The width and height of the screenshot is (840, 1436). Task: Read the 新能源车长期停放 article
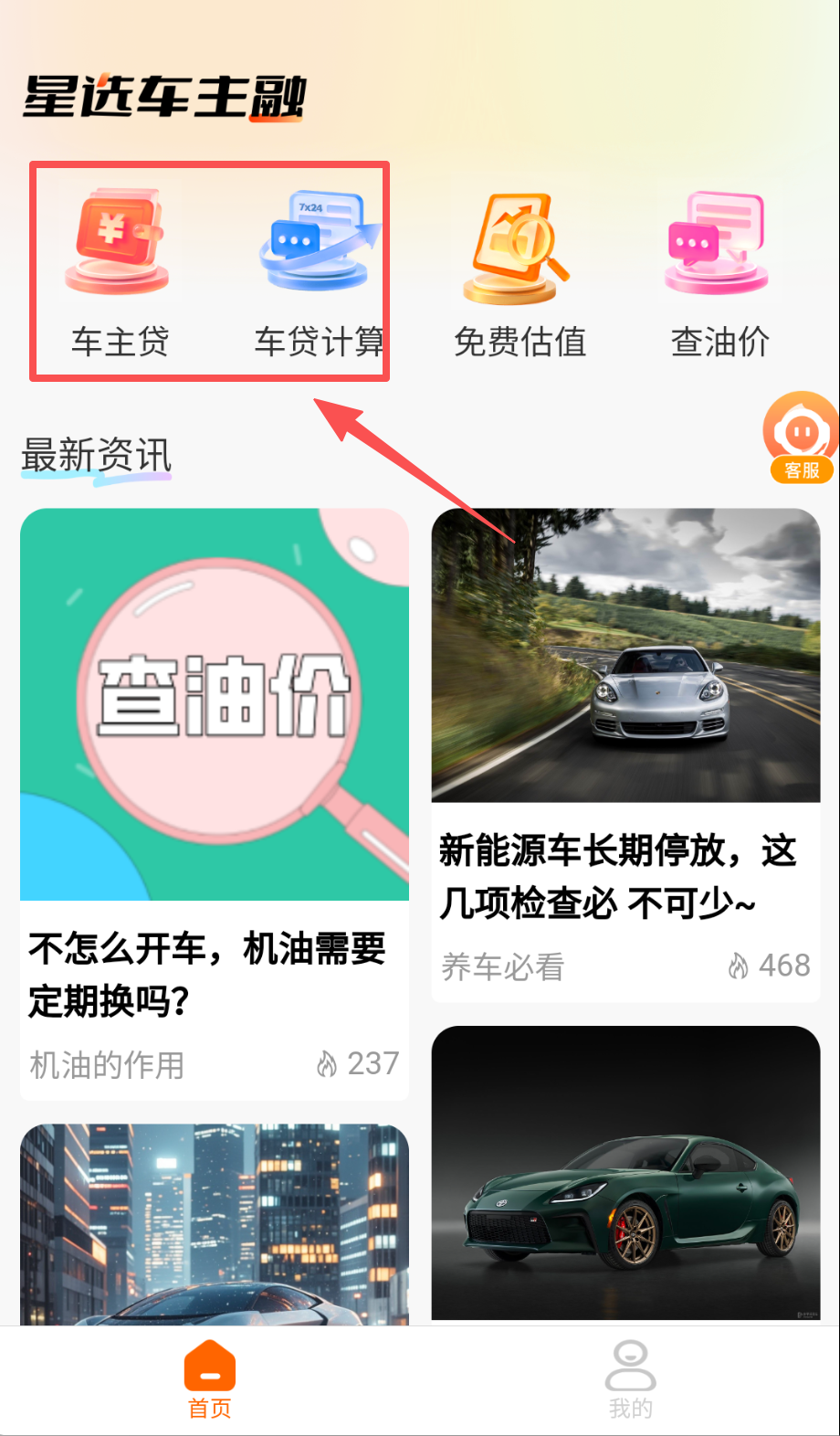pyautogui.click(x=625, y=875)
